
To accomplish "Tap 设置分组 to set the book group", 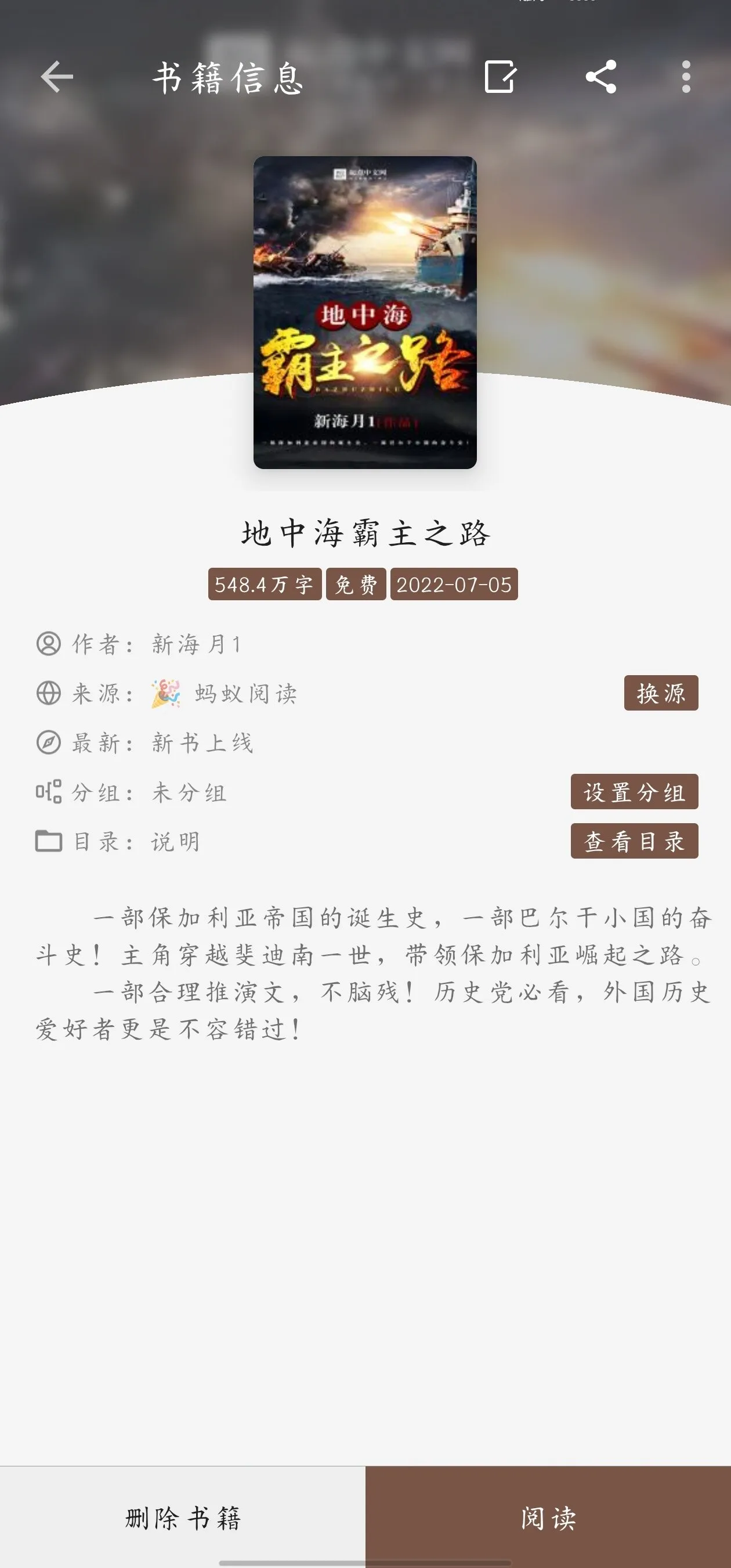I will coord(634,792).
